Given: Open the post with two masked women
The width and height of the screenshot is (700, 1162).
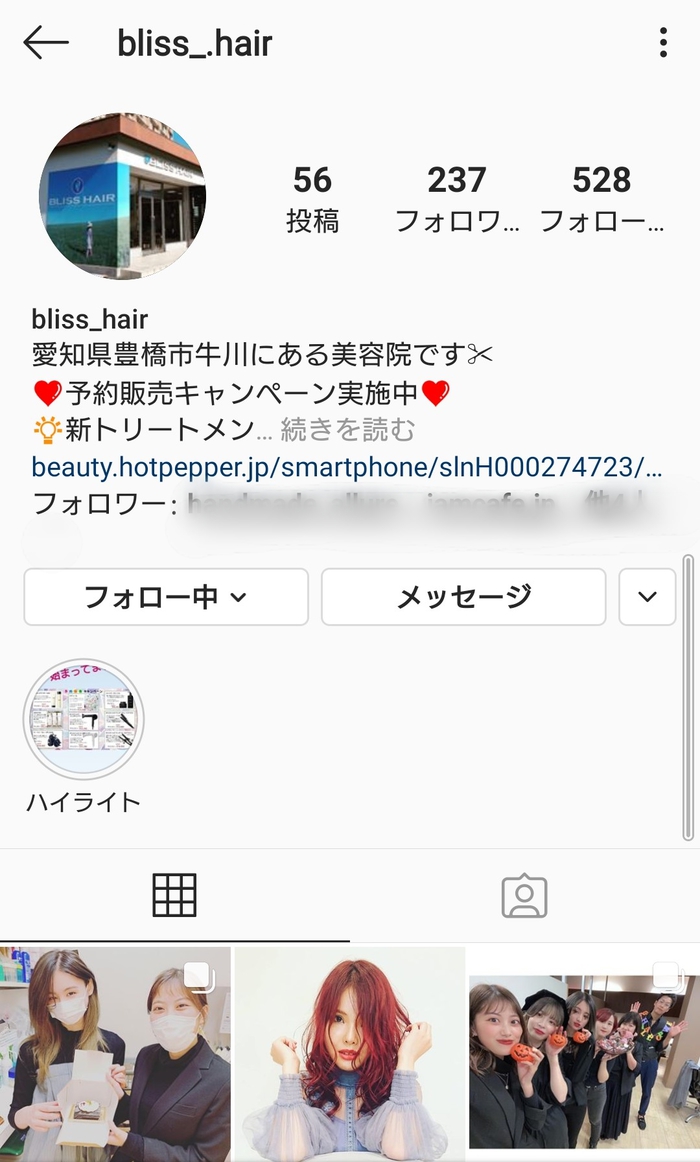Looking at the screenshot, I should (115, 1048).
